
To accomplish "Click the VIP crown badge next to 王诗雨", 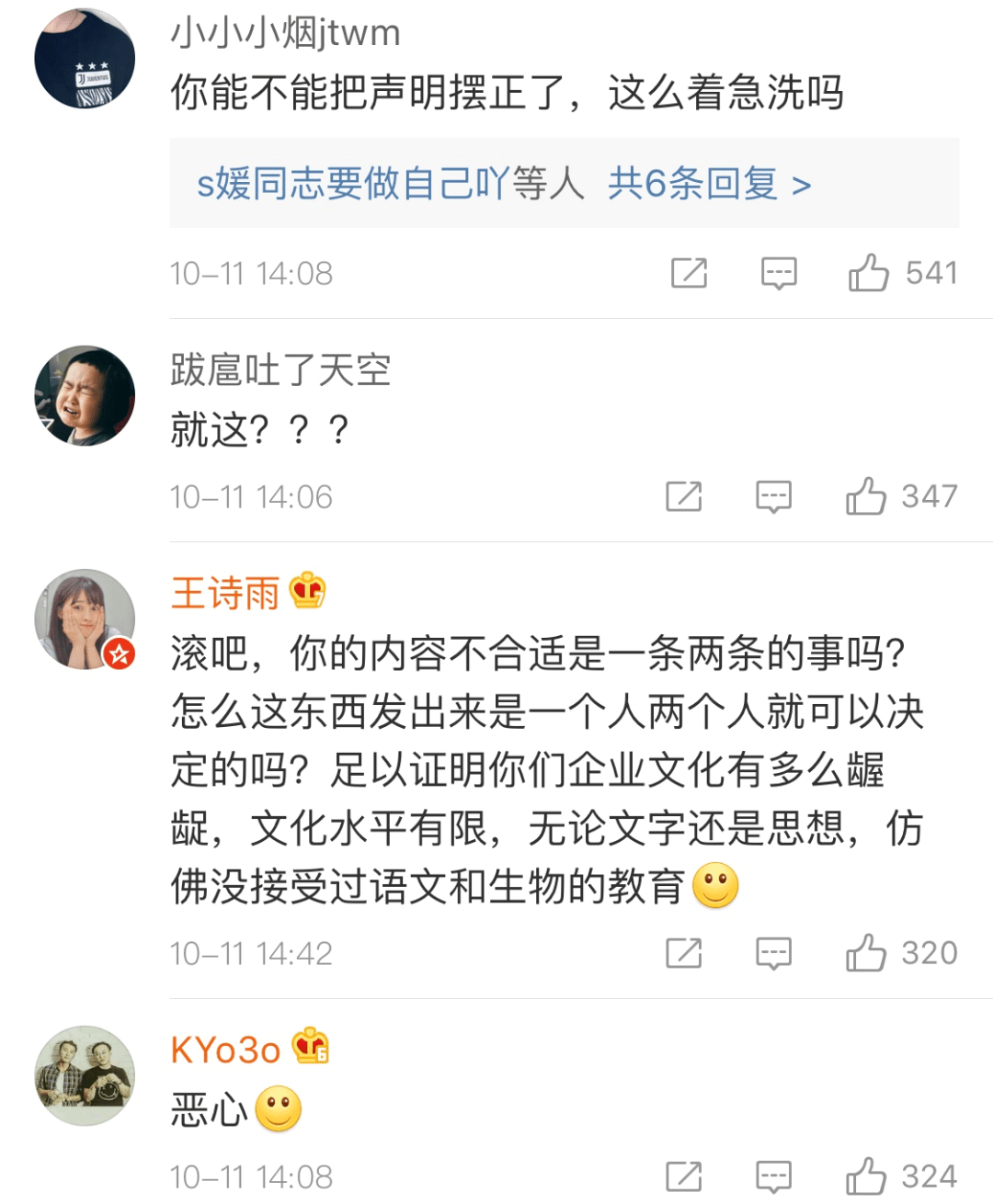I will point(308,591).
